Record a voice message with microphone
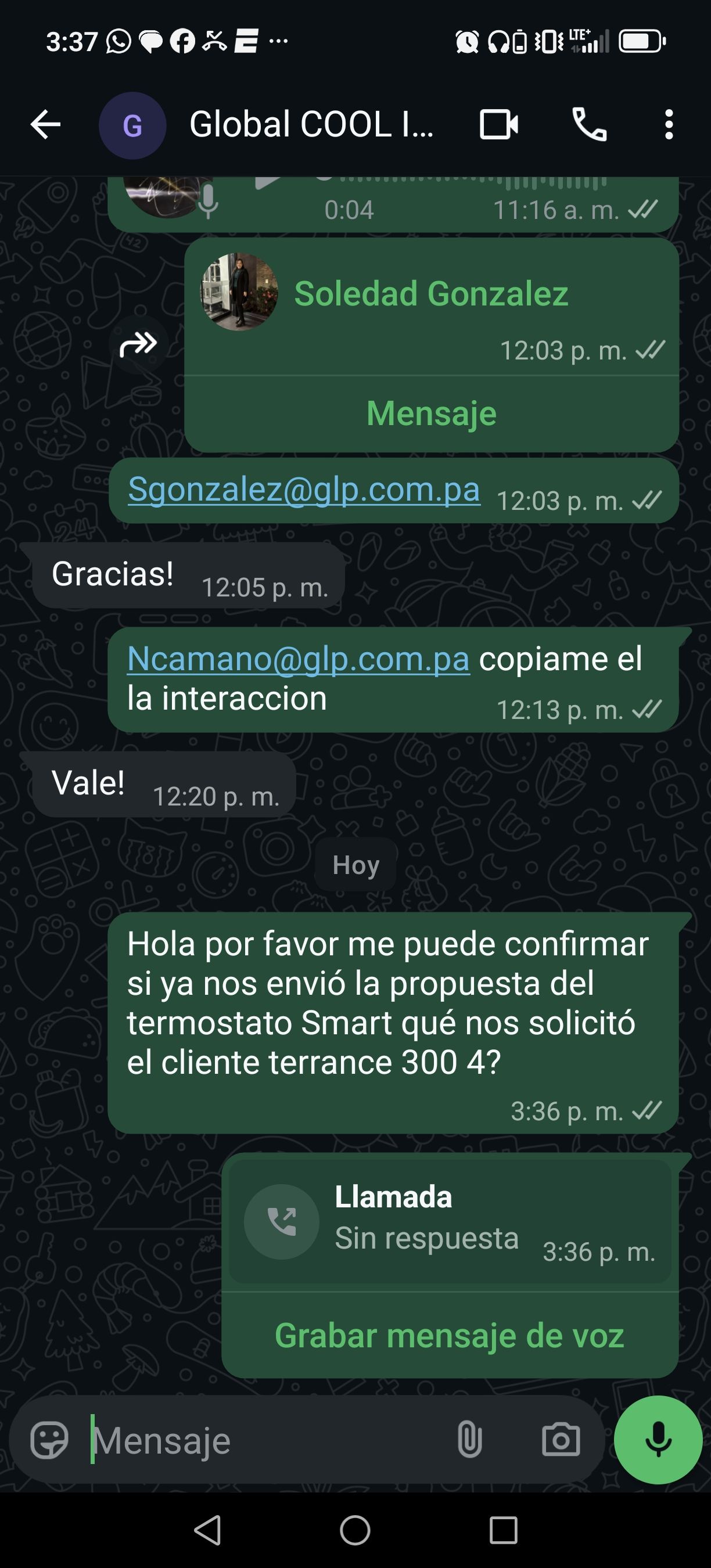 pyautogui.click(x=658, y=1441)
